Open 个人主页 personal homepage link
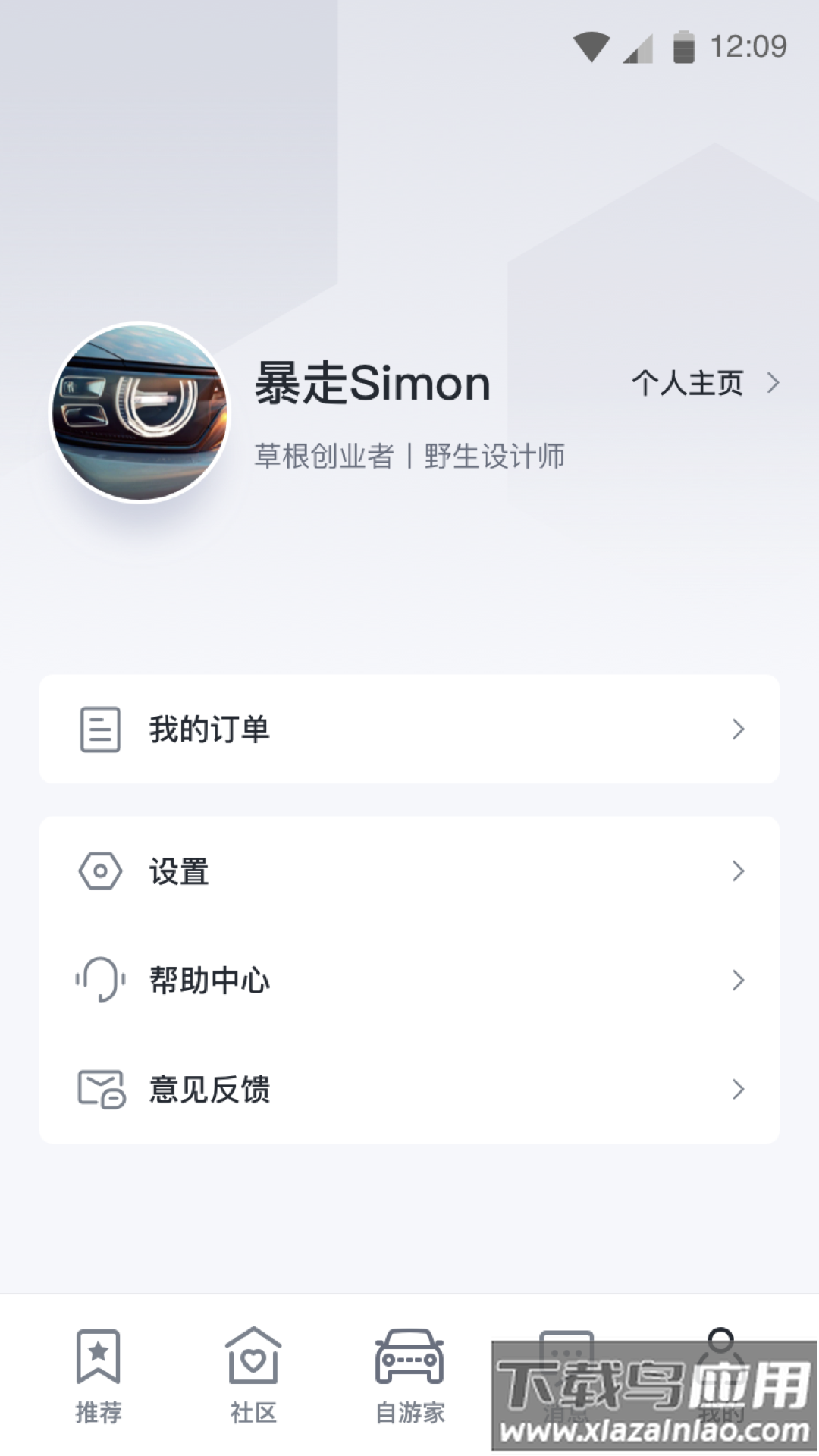Image resolution: width=819 pixels, height=1456 pixels. 704,383
